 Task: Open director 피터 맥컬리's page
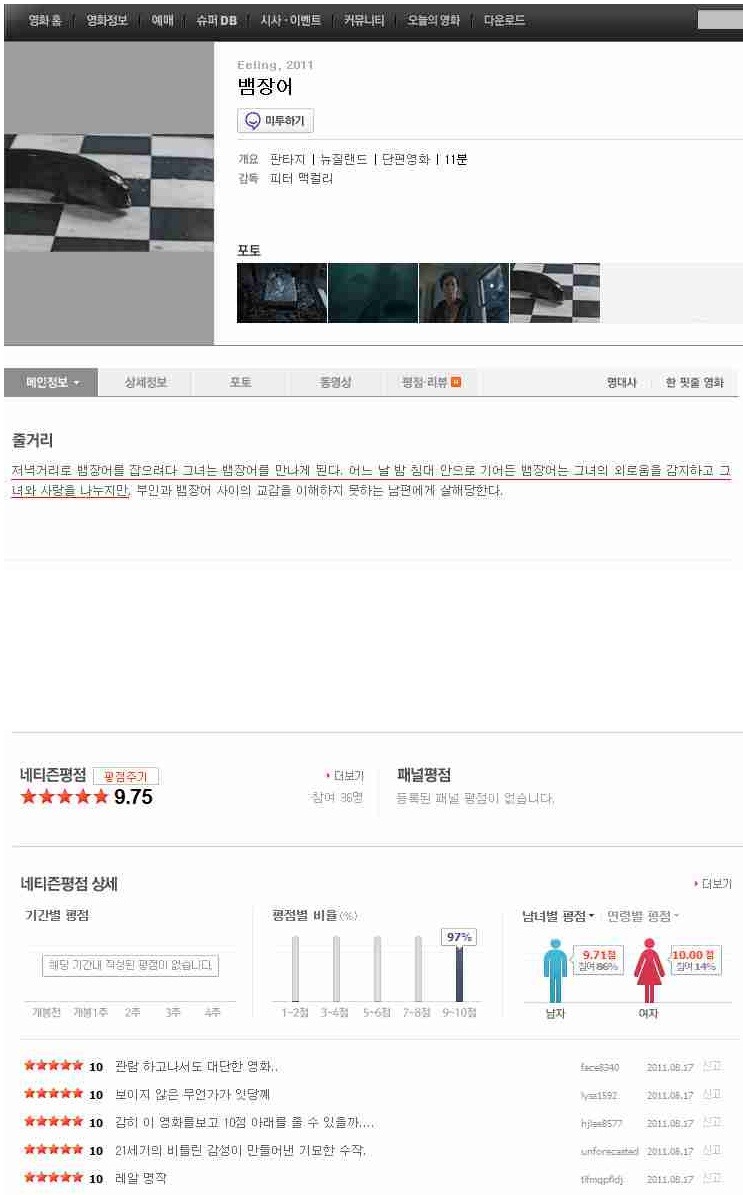pos(301,178)
